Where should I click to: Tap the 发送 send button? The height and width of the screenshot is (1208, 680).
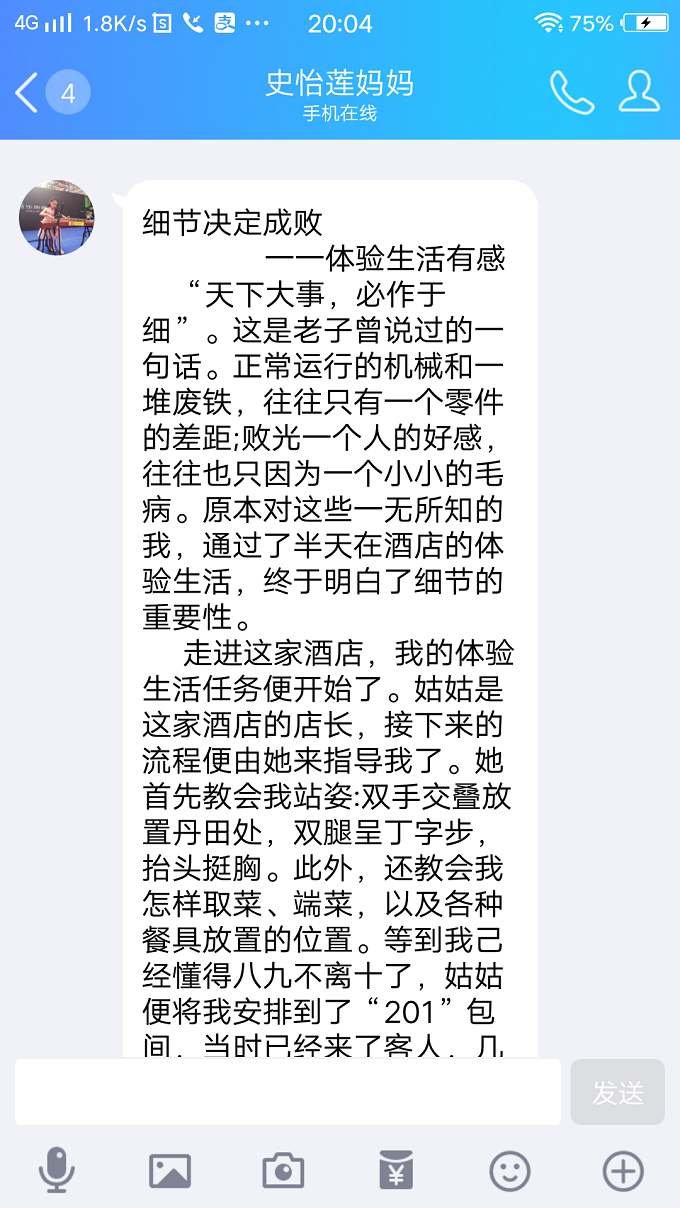(x=617, y=1092)
